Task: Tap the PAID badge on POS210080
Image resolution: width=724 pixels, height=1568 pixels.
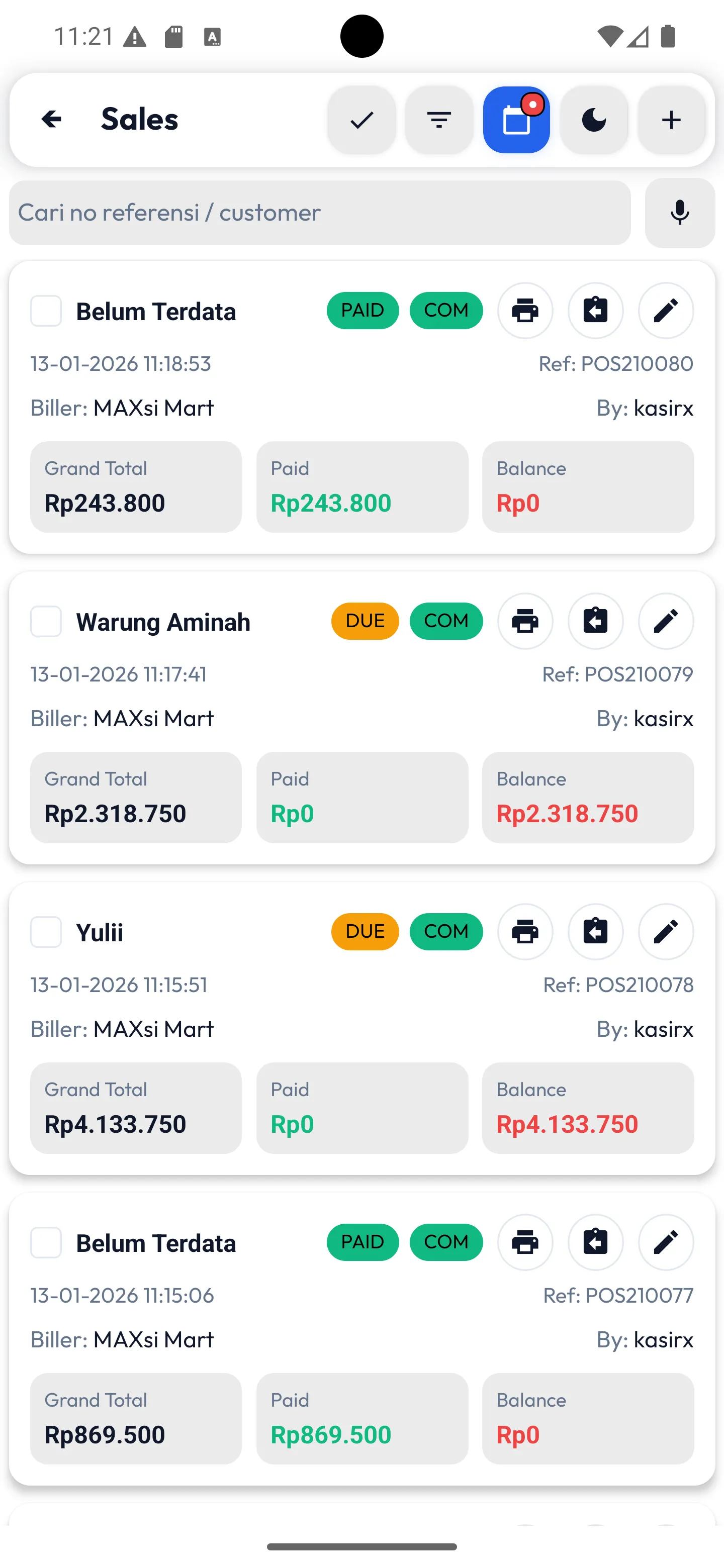Action: [x=363, y=311]
